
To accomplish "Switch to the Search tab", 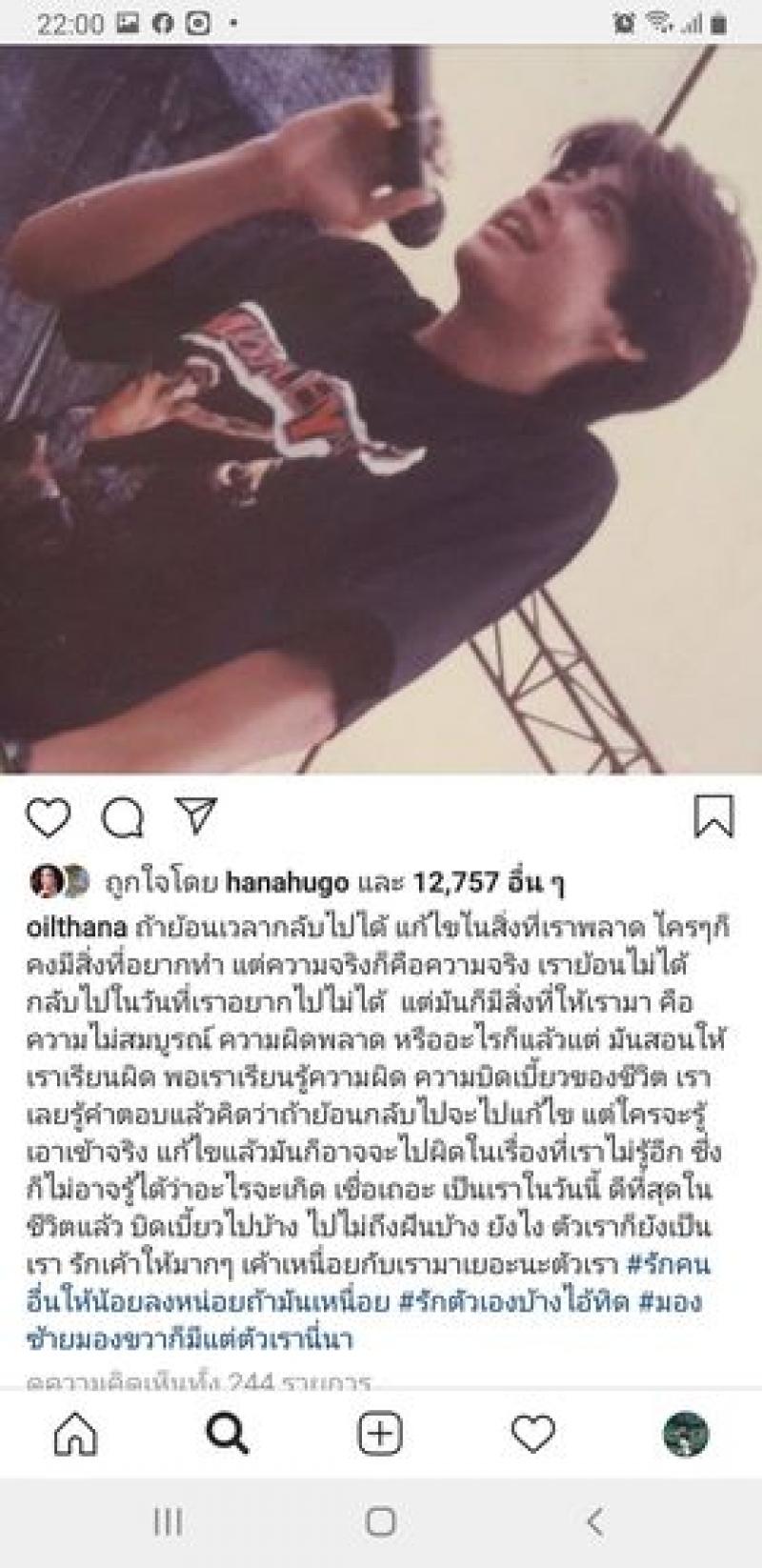I will pyautogui.click(x=228, y=1434).
